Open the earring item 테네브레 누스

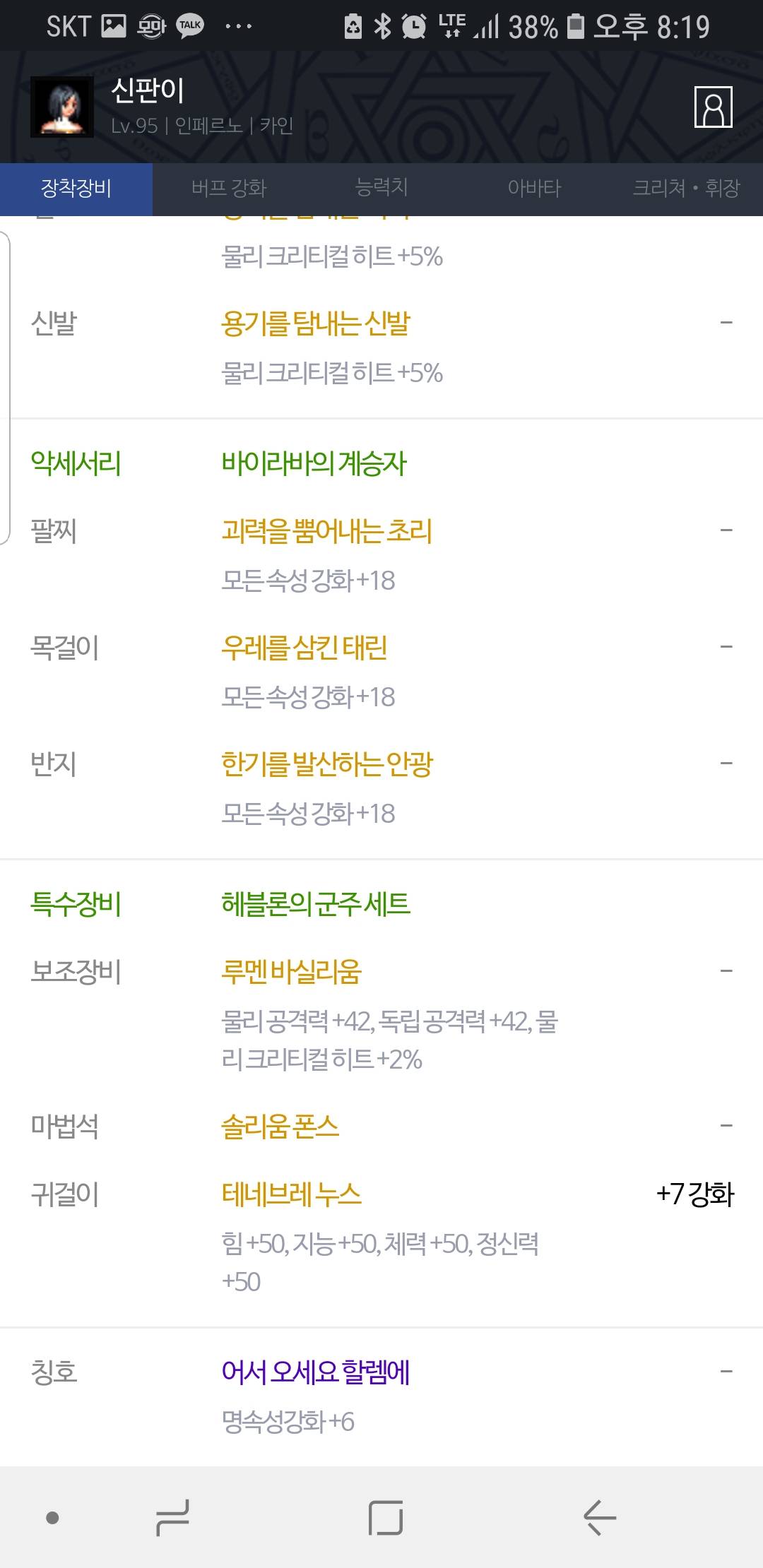(291, 1195)
